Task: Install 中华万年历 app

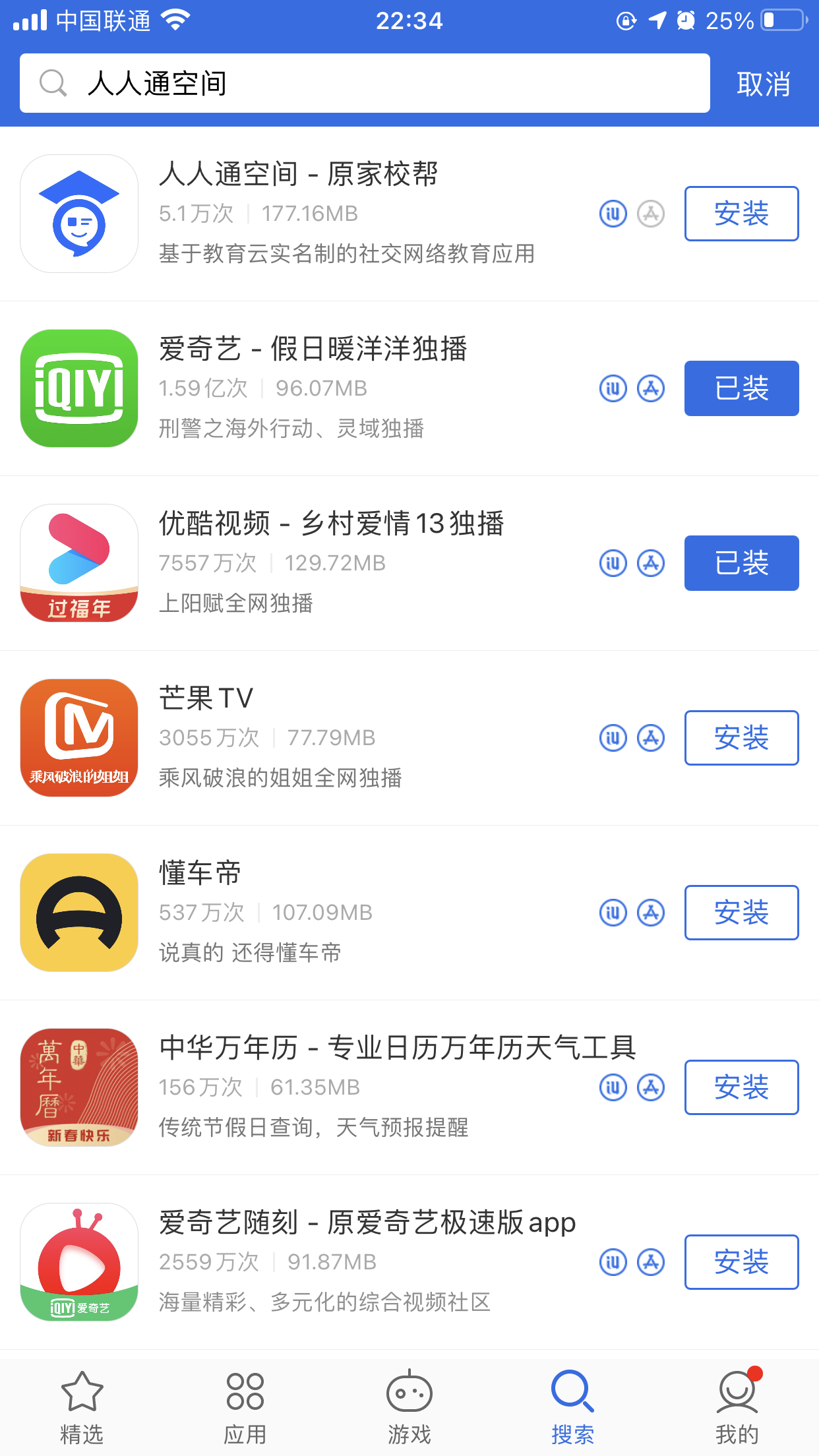Action: pyautogui.click(x=741, y=1087)
